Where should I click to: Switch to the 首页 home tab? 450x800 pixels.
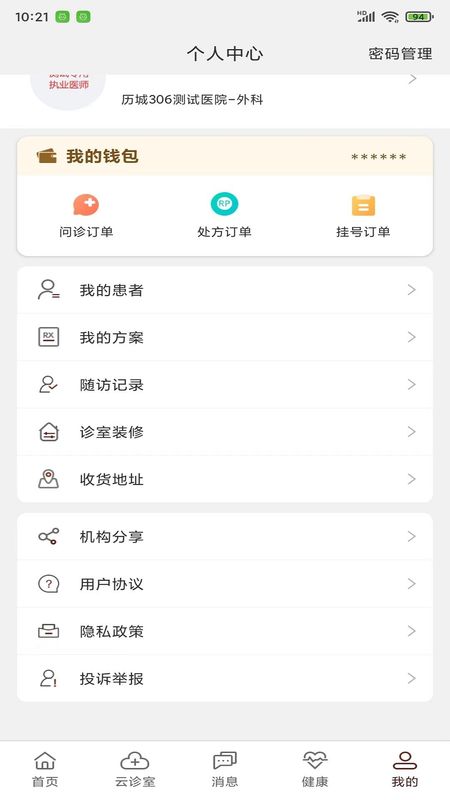coord(45,769)
